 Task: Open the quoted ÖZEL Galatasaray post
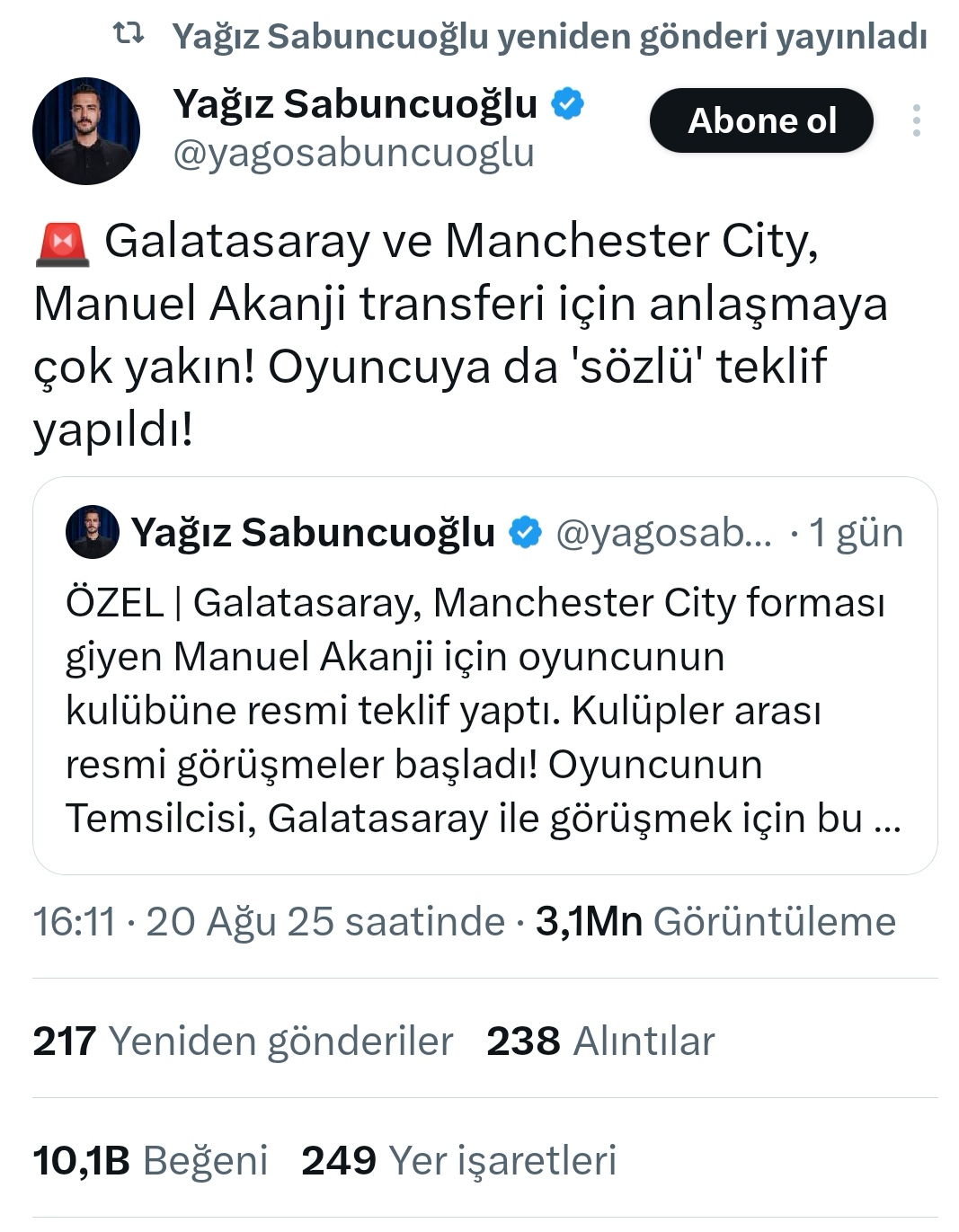[x=484, y=710]
